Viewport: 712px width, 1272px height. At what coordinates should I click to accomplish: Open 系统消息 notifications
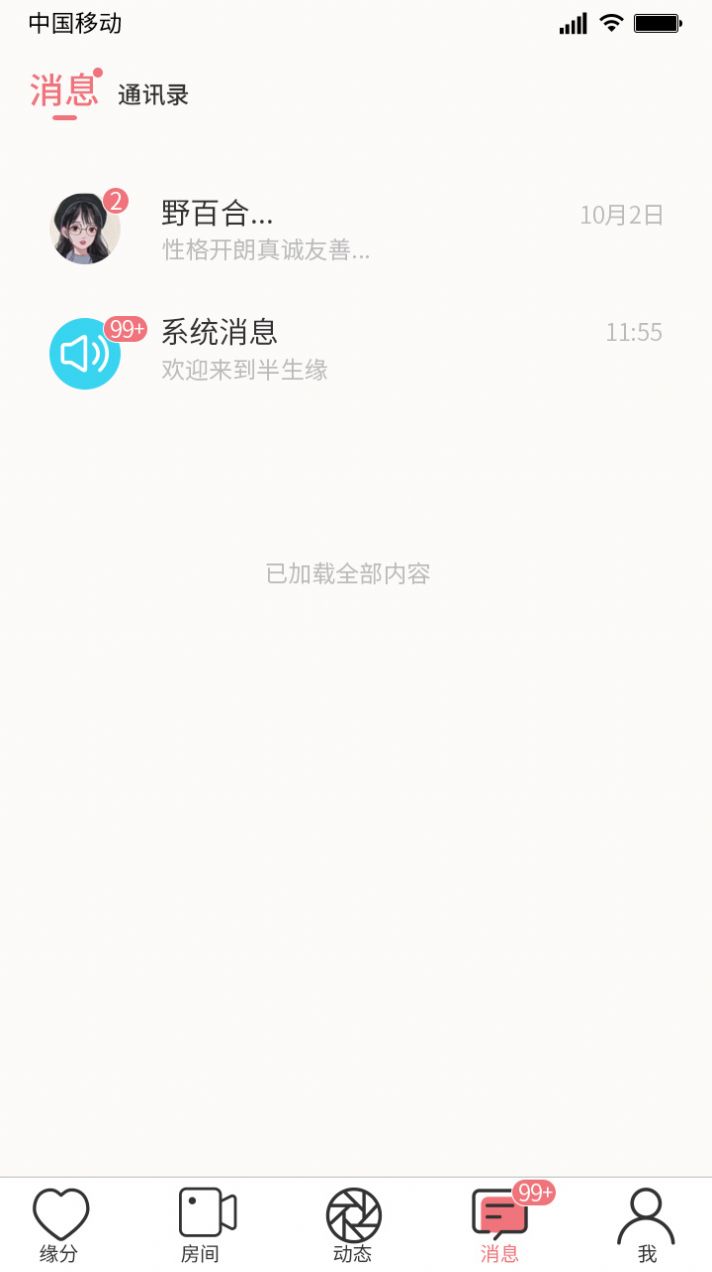(355, 351)
